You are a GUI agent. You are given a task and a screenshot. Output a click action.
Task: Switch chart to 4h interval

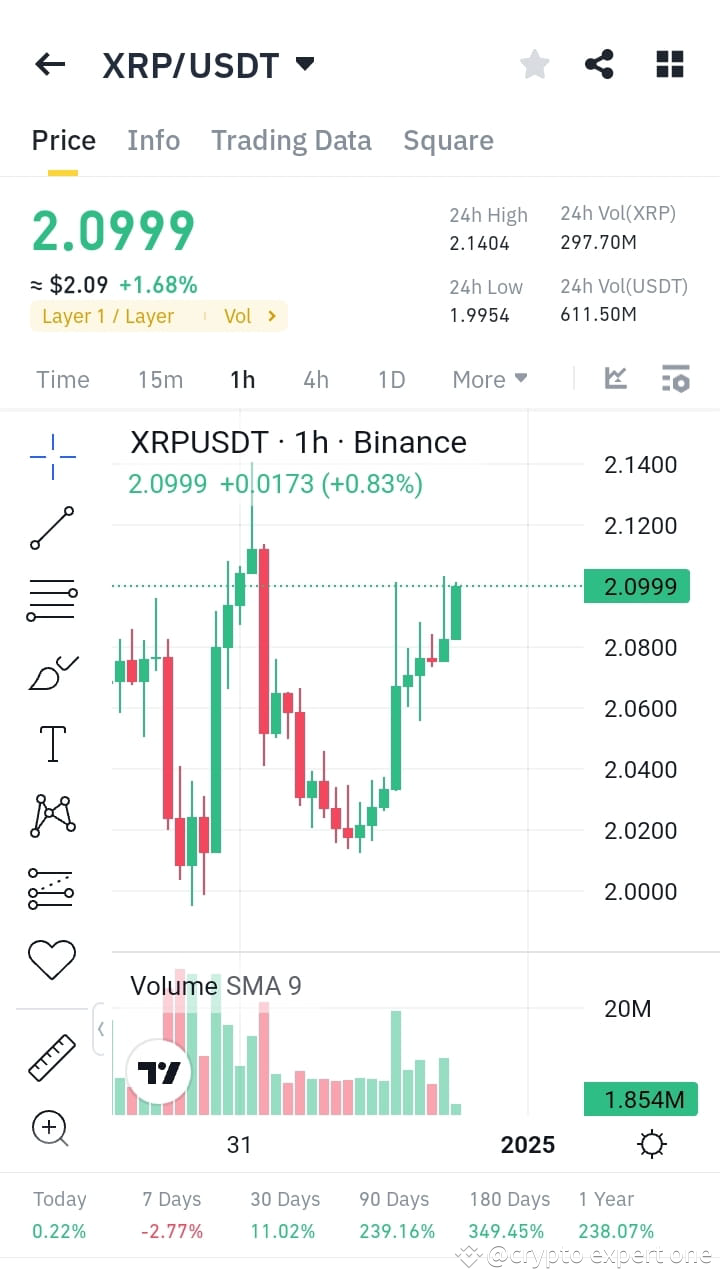(x=316, y=379)
